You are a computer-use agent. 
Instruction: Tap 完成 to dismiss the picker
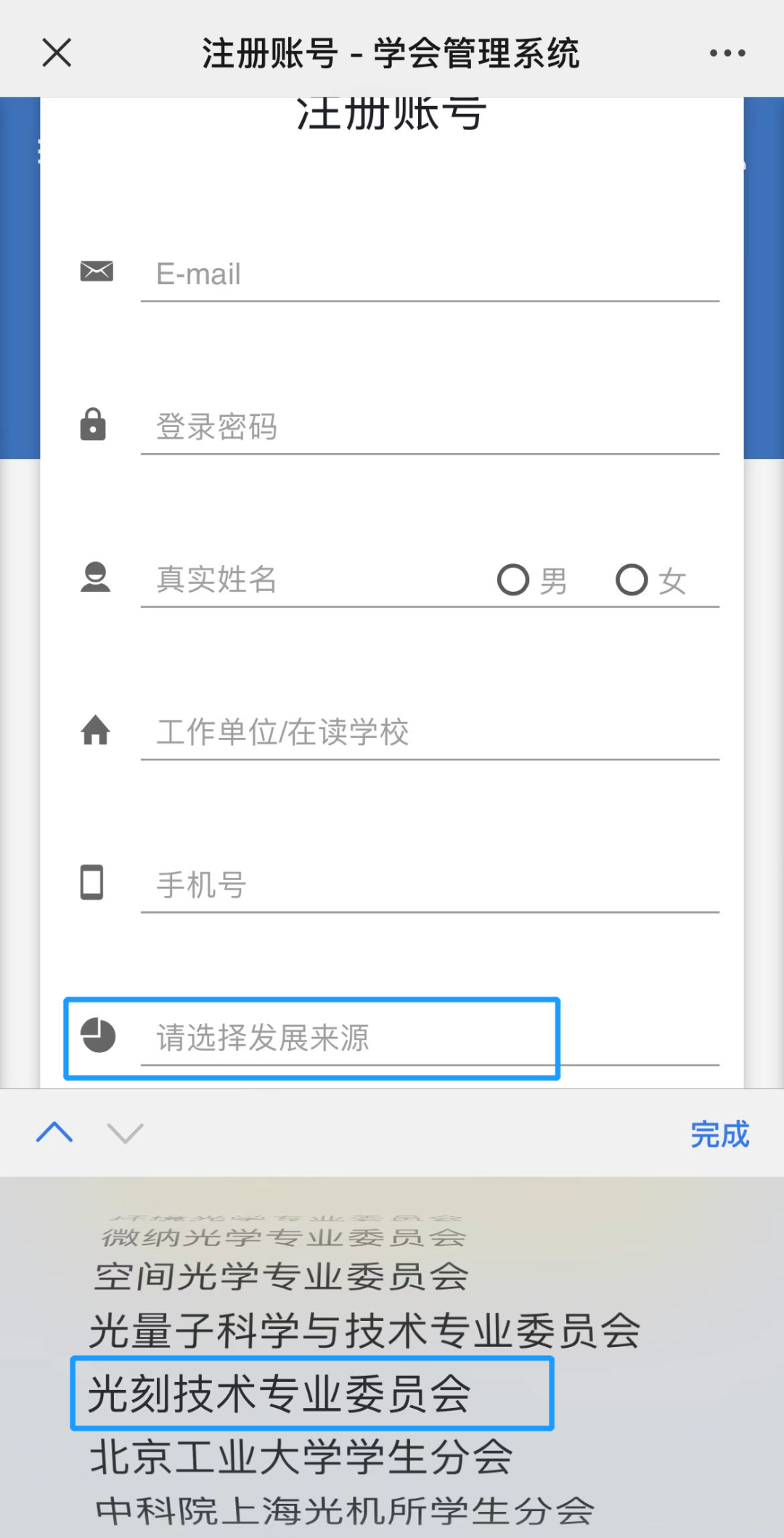coord(719,1134)
